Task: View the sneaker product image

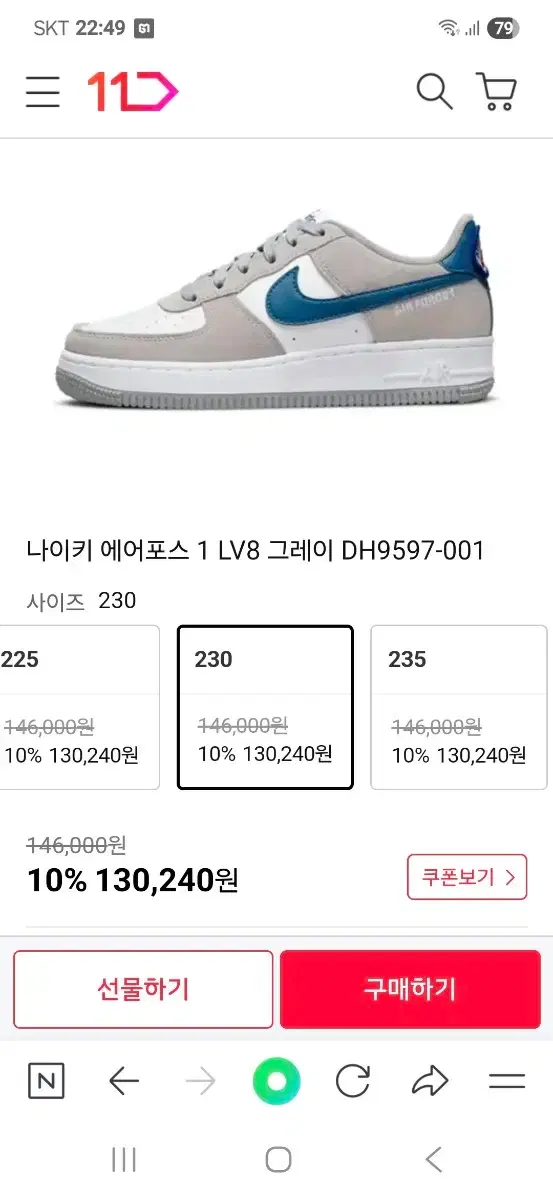Action: pos(276,310)
